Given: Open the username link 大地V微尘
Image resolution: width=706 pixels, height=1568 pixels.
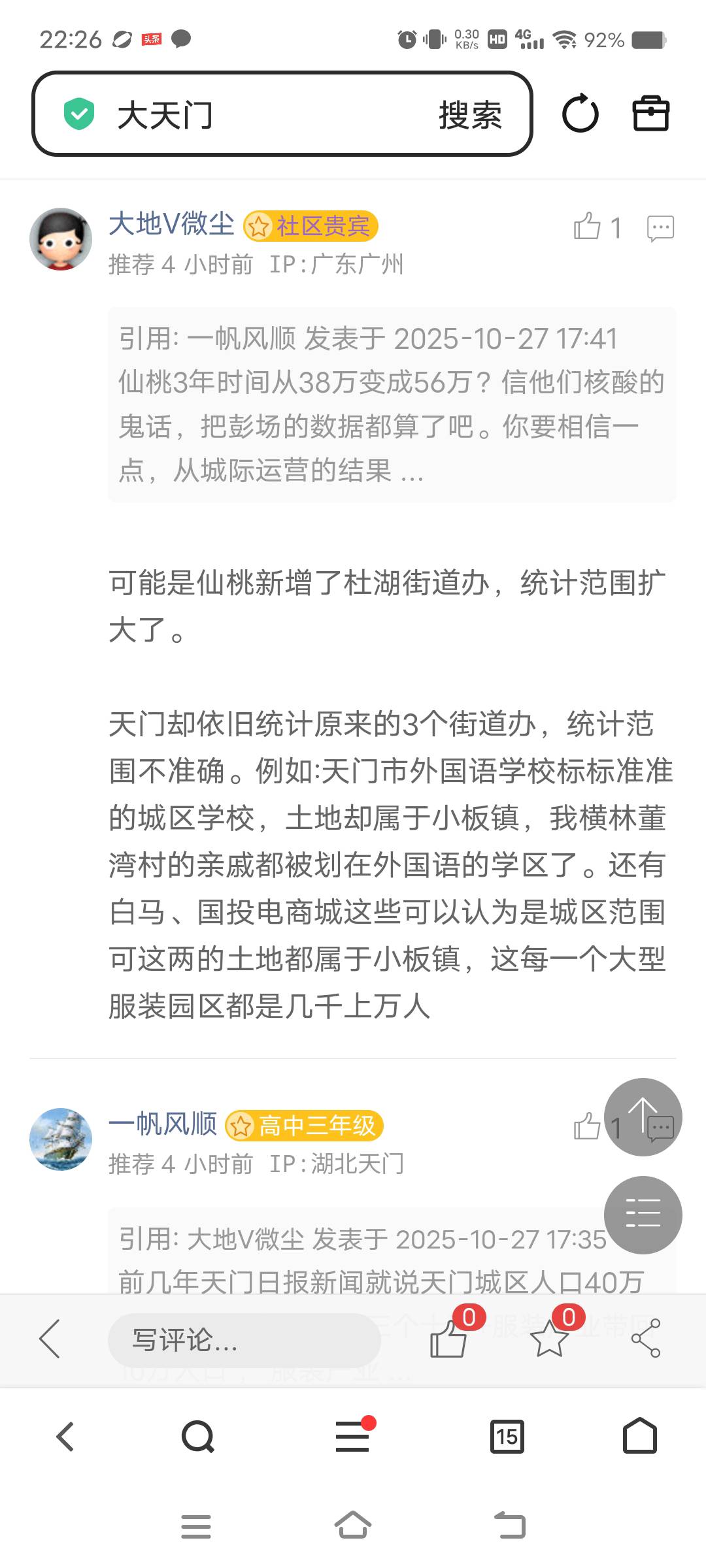Looking at the screenshot, I should point(171,224).
